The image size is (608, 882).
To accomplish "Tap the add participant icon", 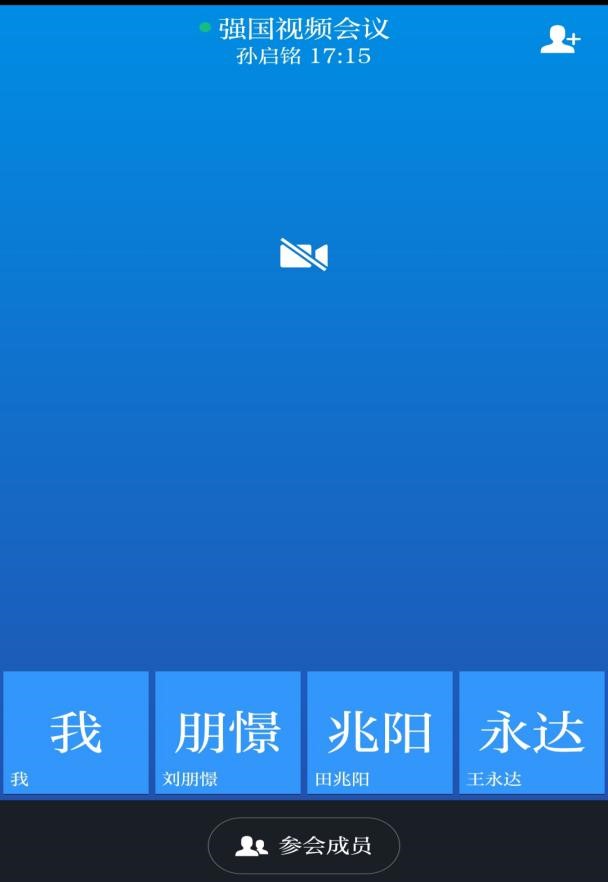I will 559,39.
